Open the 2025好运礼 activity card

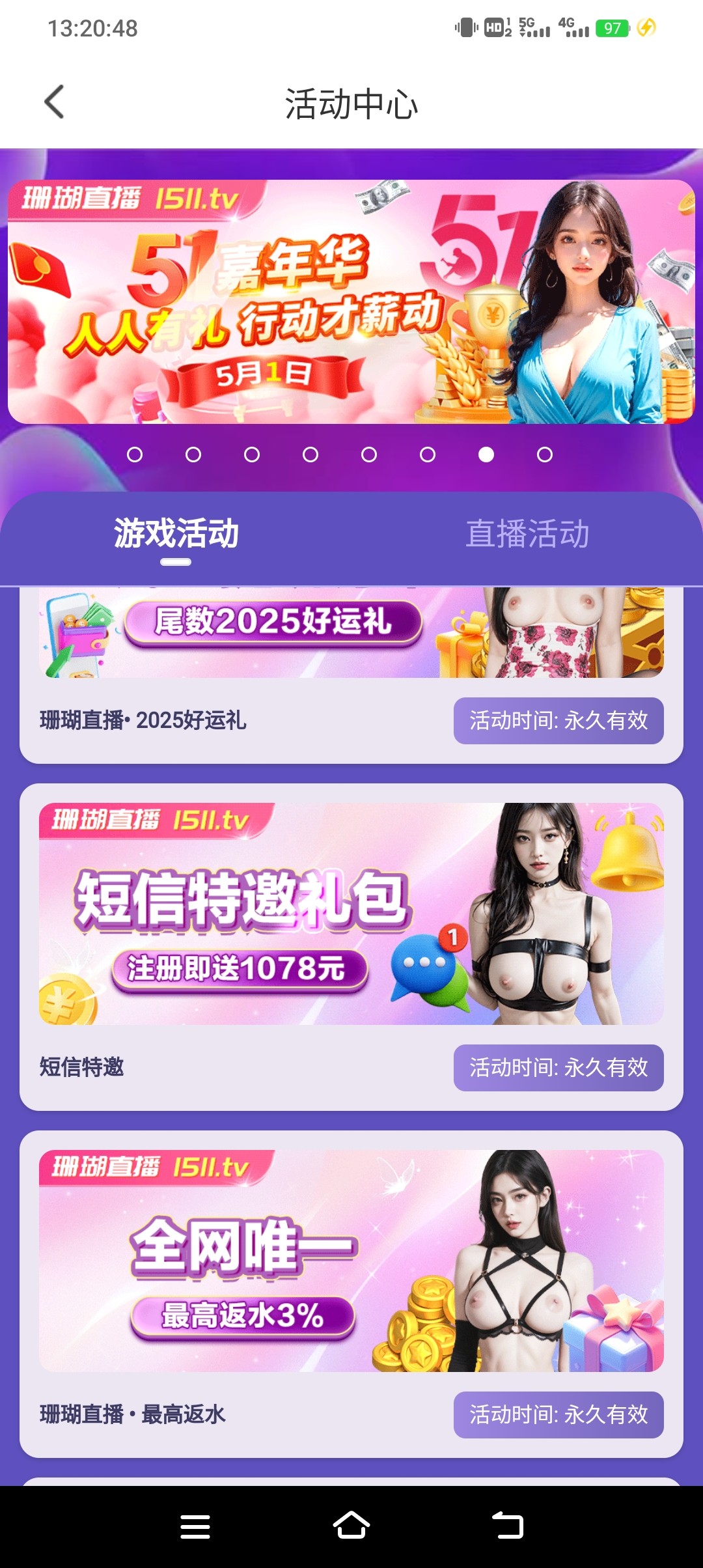click(351, 674)
